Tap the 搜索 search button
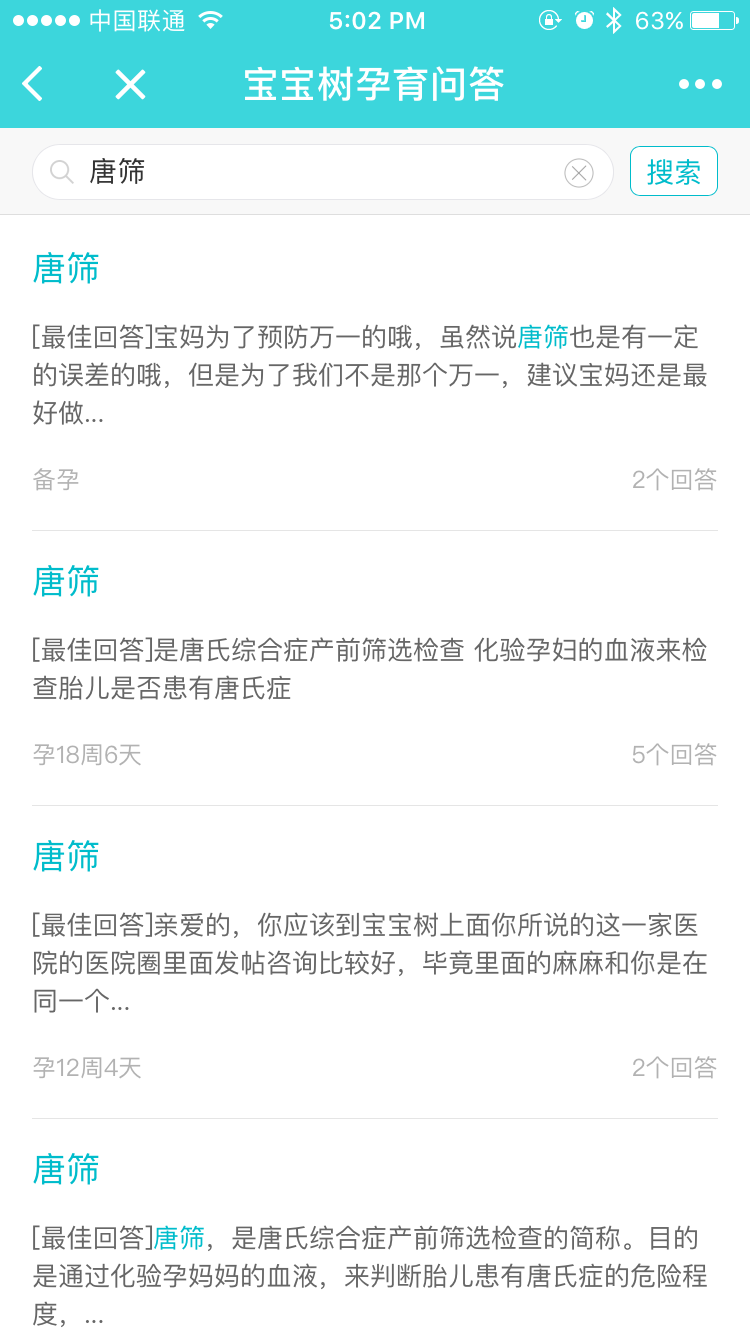The width and height of the screenshot is (750, 1334). point(674,171)
